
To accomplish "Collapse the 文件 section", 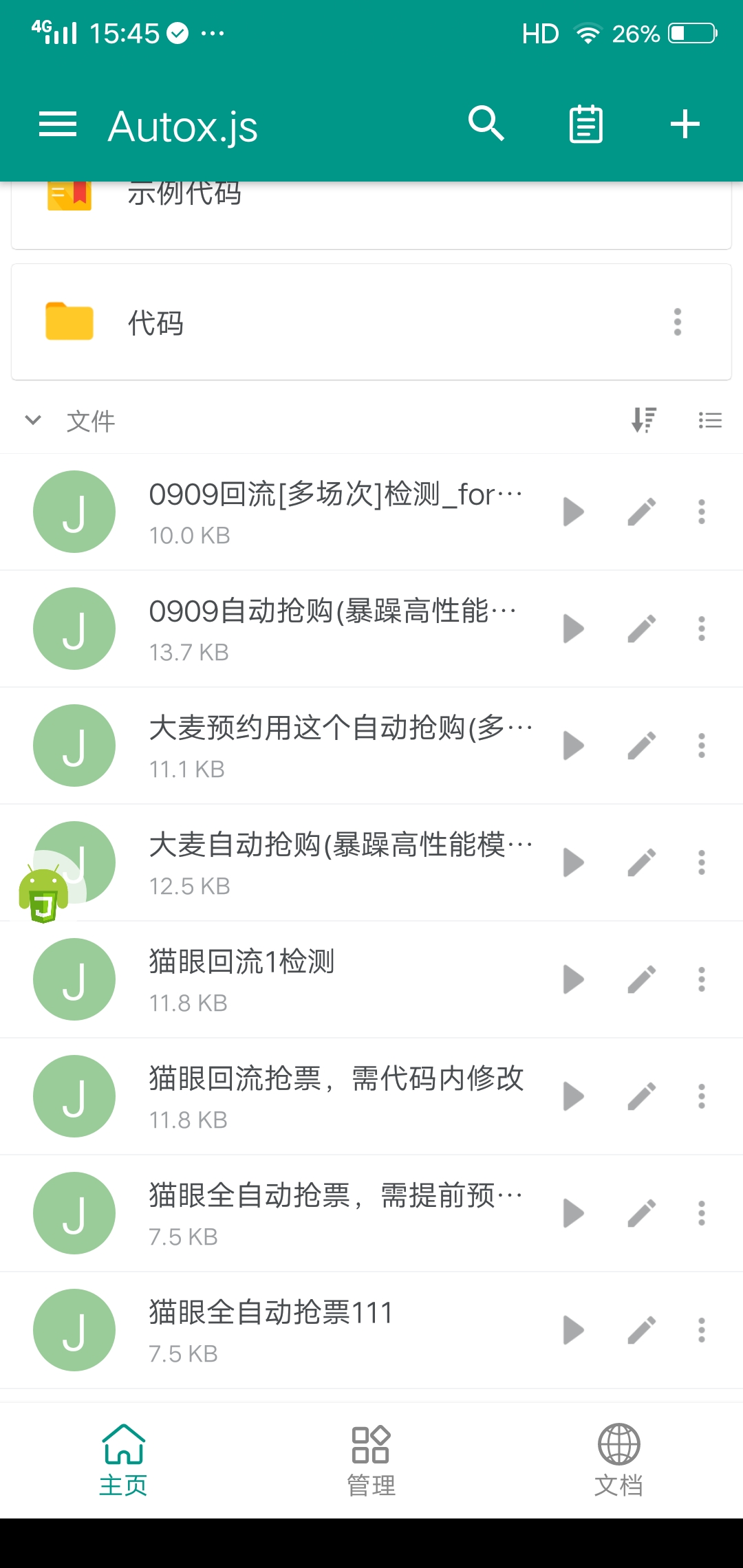I will (x=33, y=420).
